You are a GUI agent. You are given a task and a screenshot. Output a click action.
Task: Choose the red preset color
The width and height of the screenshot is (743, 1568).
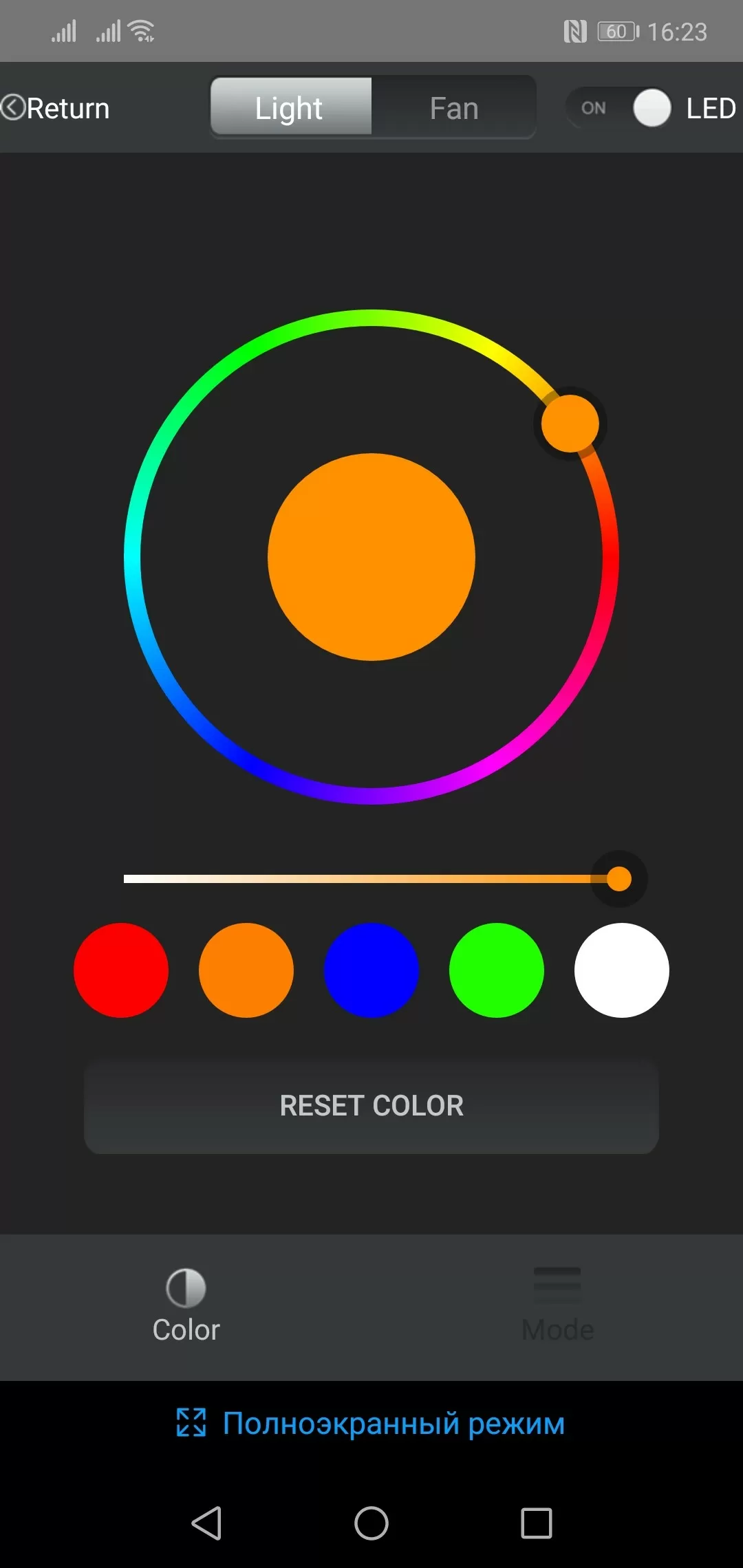click(x=121, y=970)
